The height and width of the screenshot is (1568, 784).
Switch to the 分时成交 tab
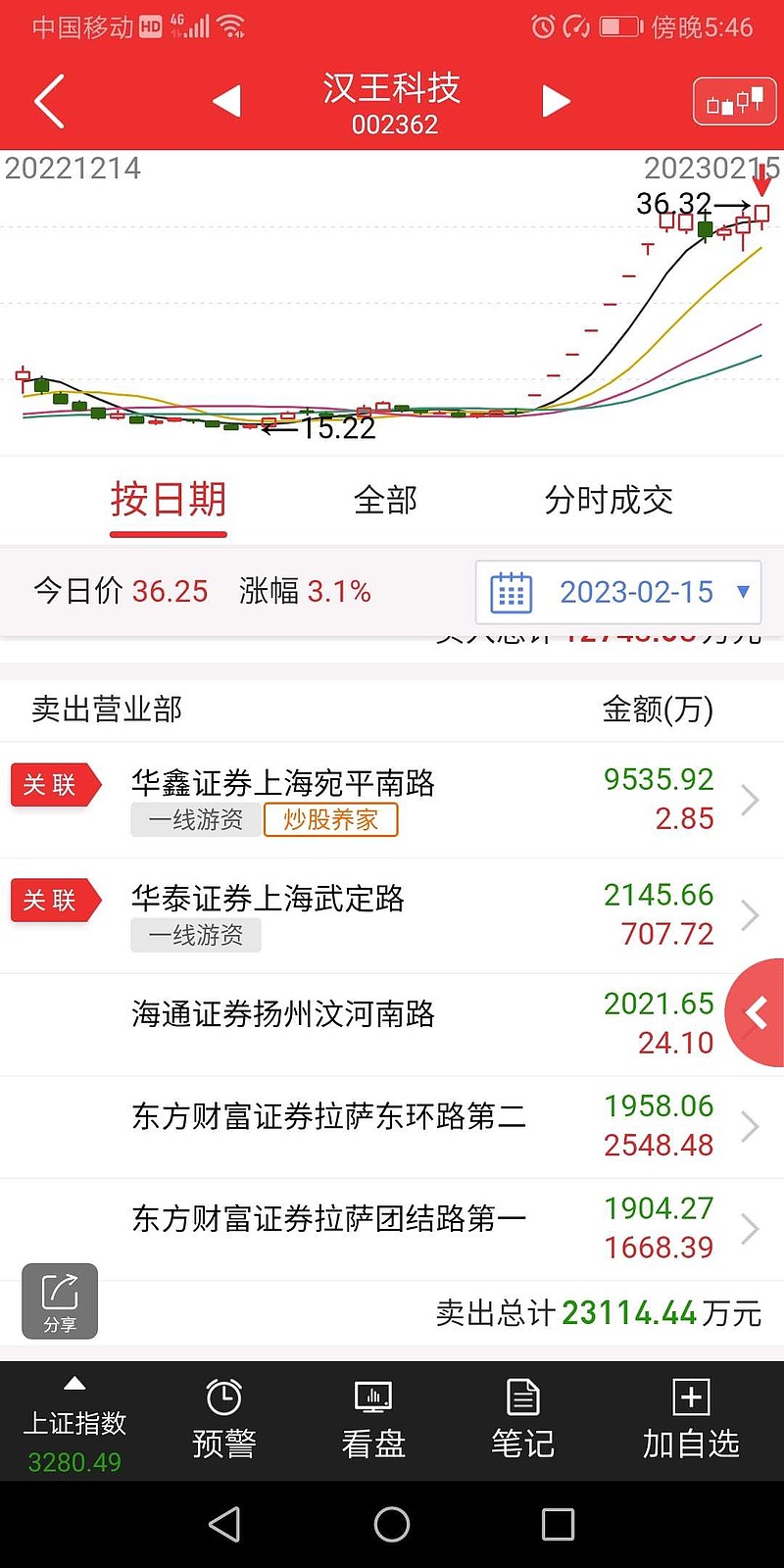click(x=609, y=501)
